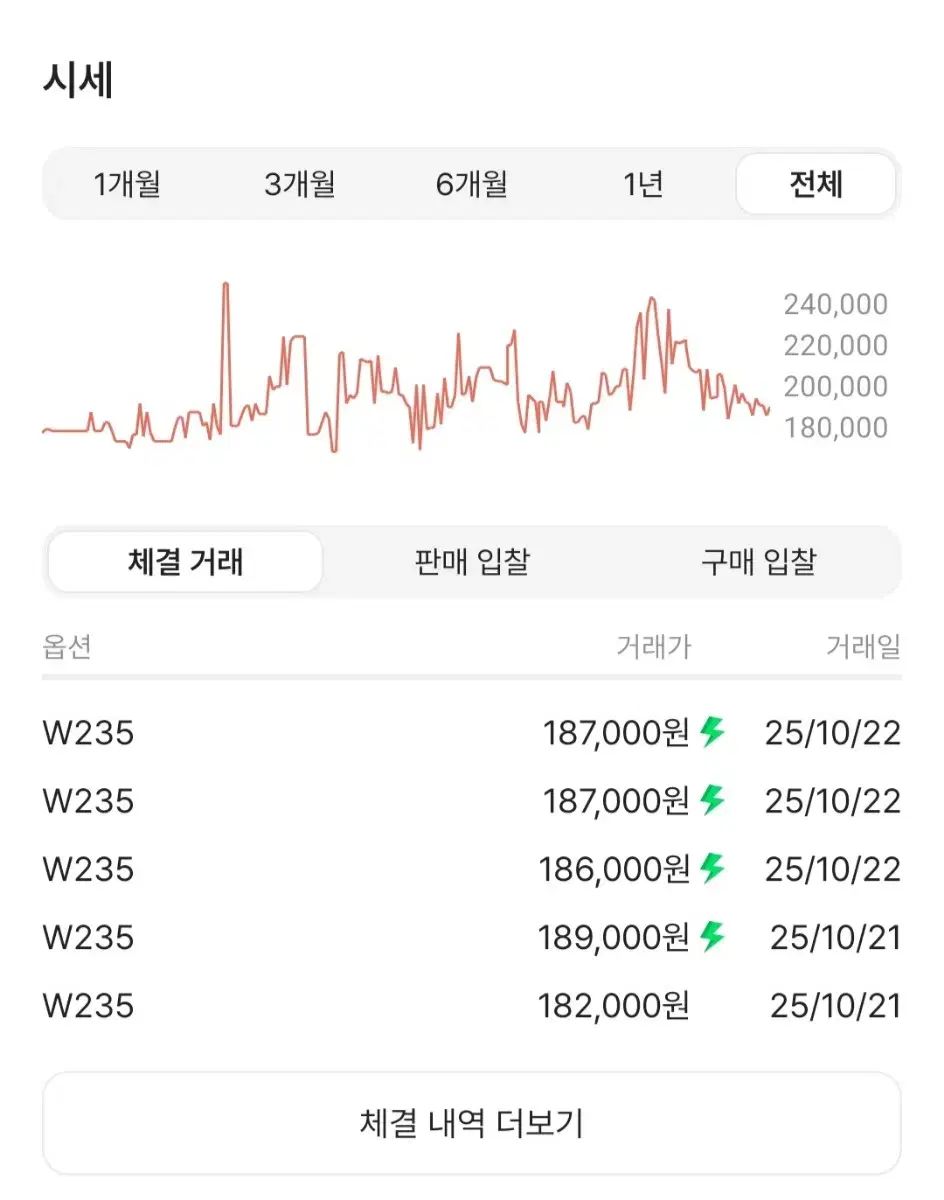Switch to the 6개월 price view

pos(470,183)
